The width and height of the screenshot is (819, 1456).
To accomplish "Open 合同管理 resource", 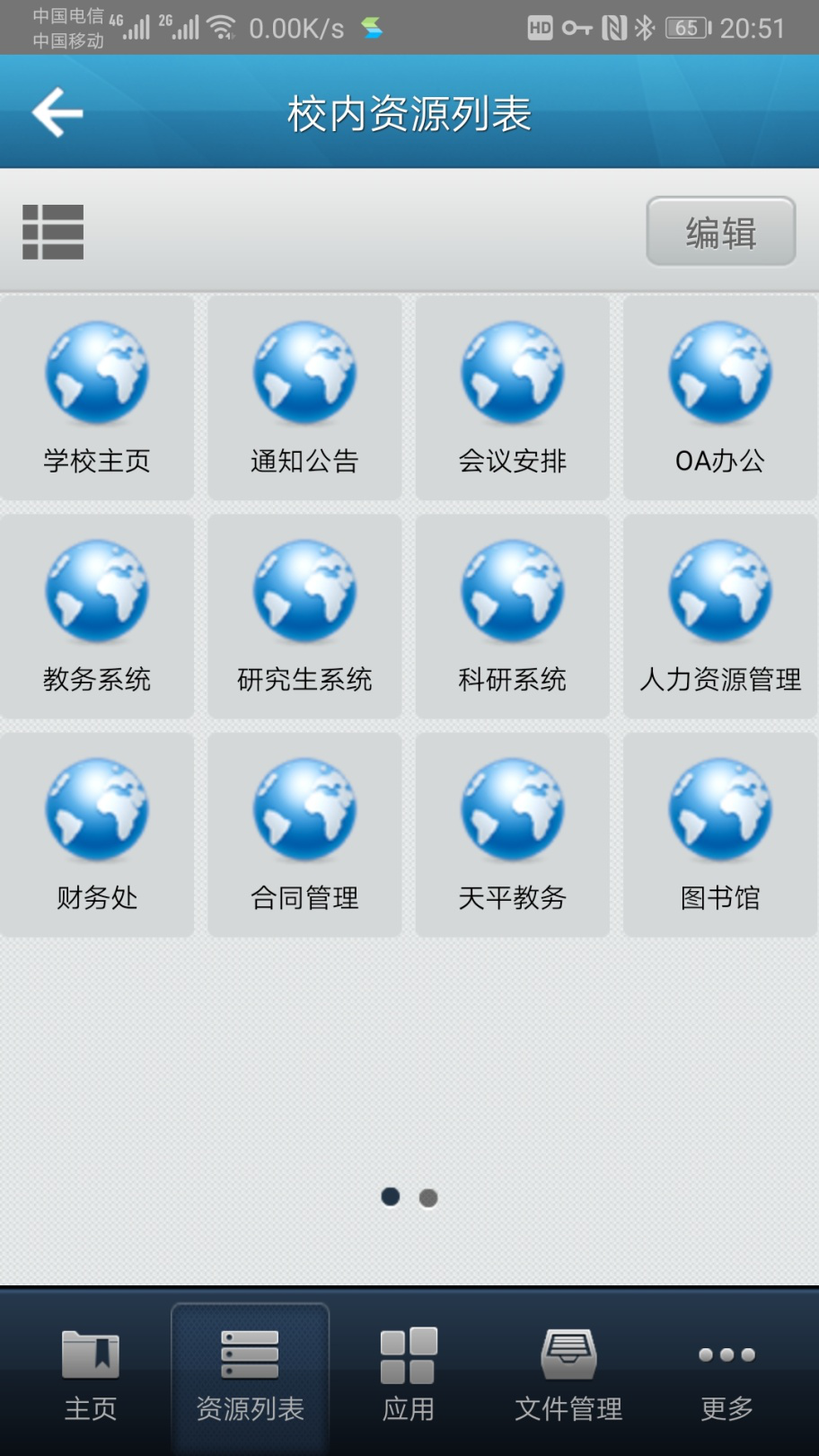I will pyautogui.click(x=304, y=834).
